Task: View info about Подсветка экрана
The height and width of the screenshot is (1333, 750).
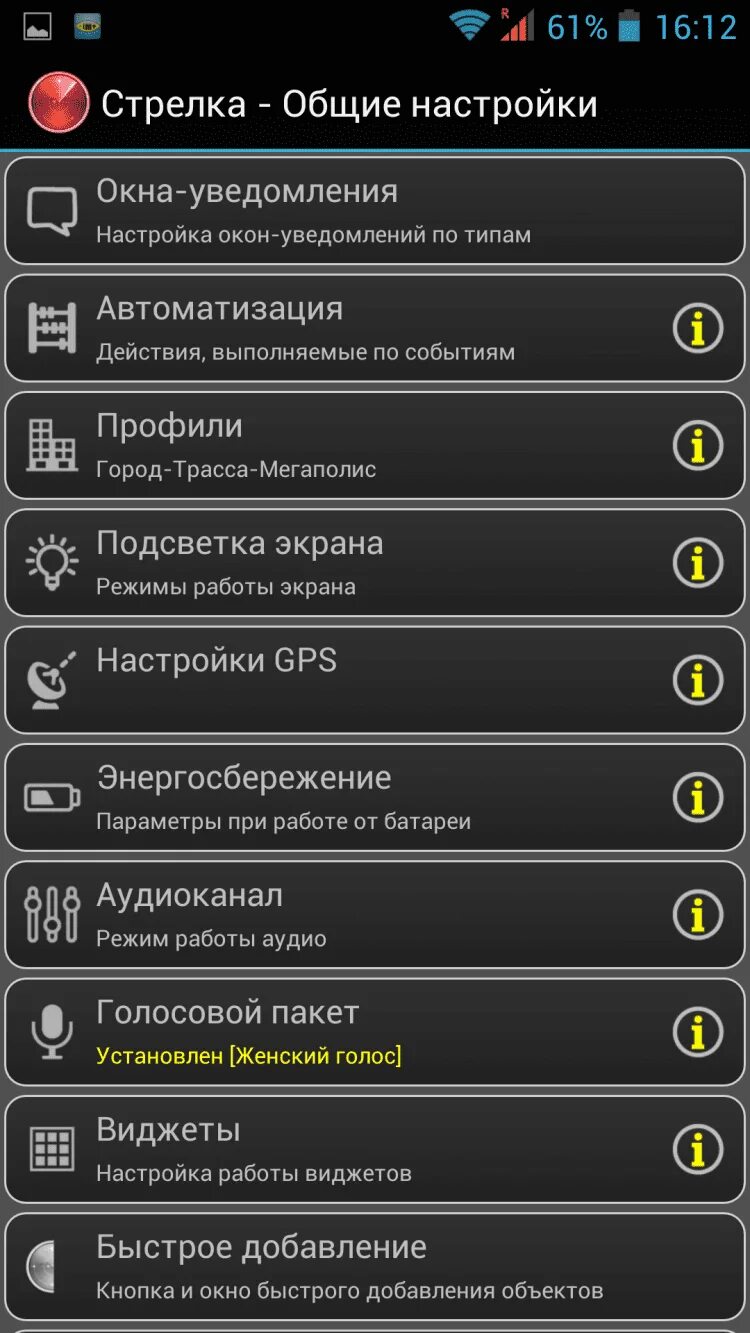Action: [697, 563]
